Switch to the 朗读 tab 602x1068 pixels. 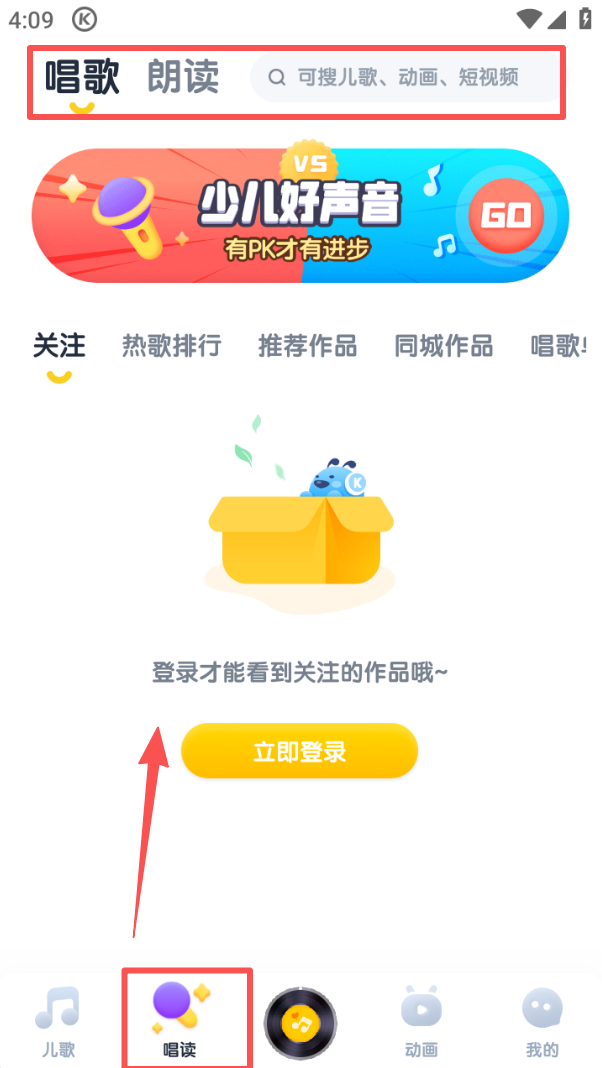[x=183, y=77]
